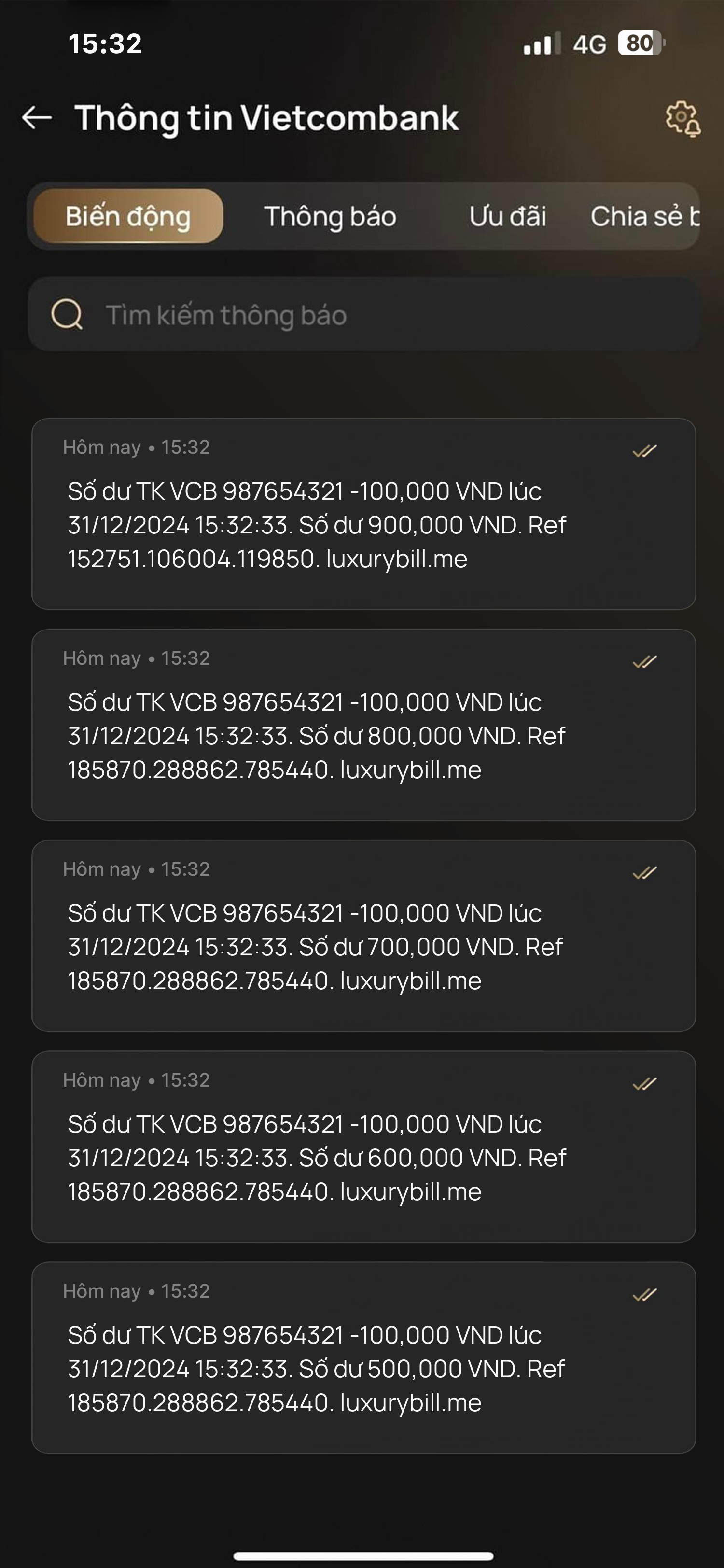Open notification with balance 700,000 VND
This screenshot has height=1568, width=724.
click(364, 936)
